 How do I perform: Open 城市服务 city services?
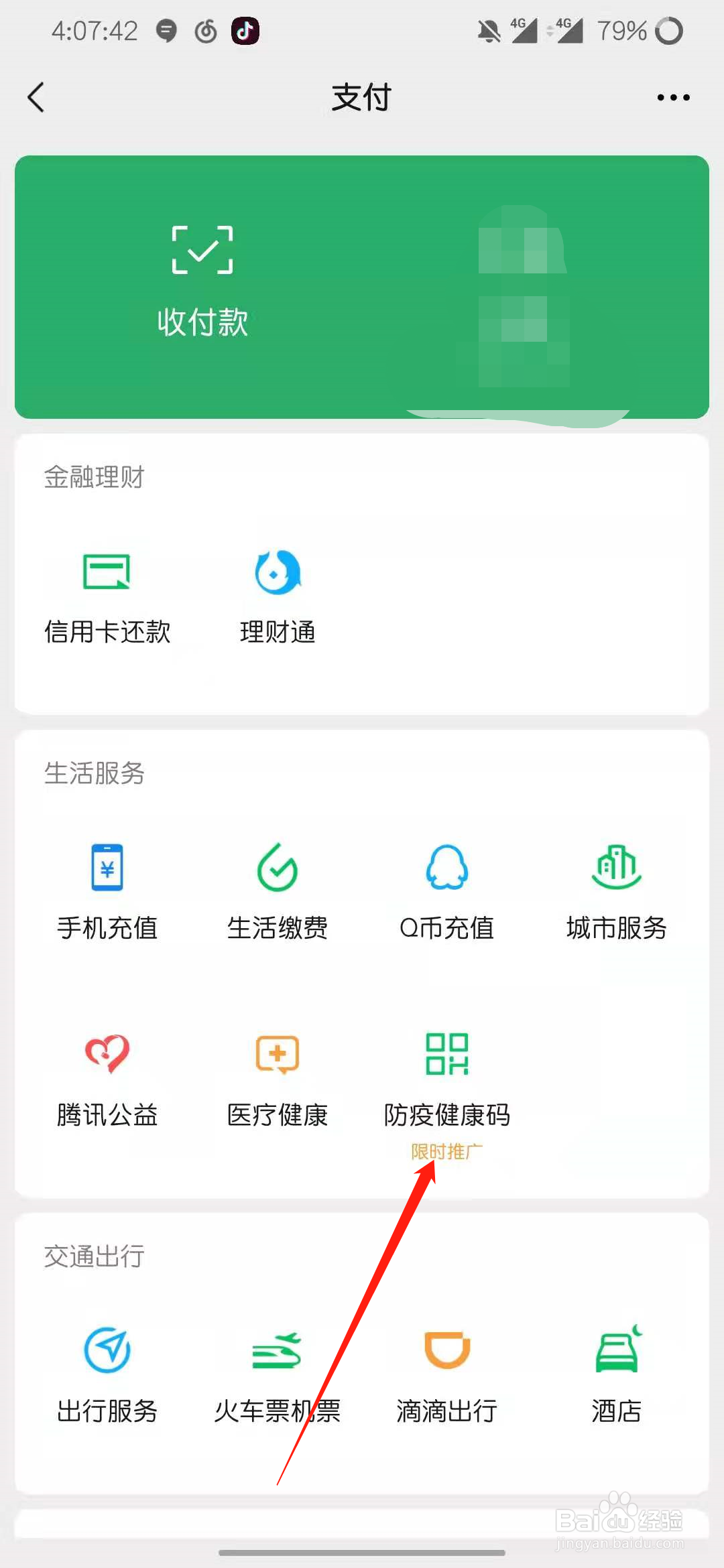(x=617, y=891)
